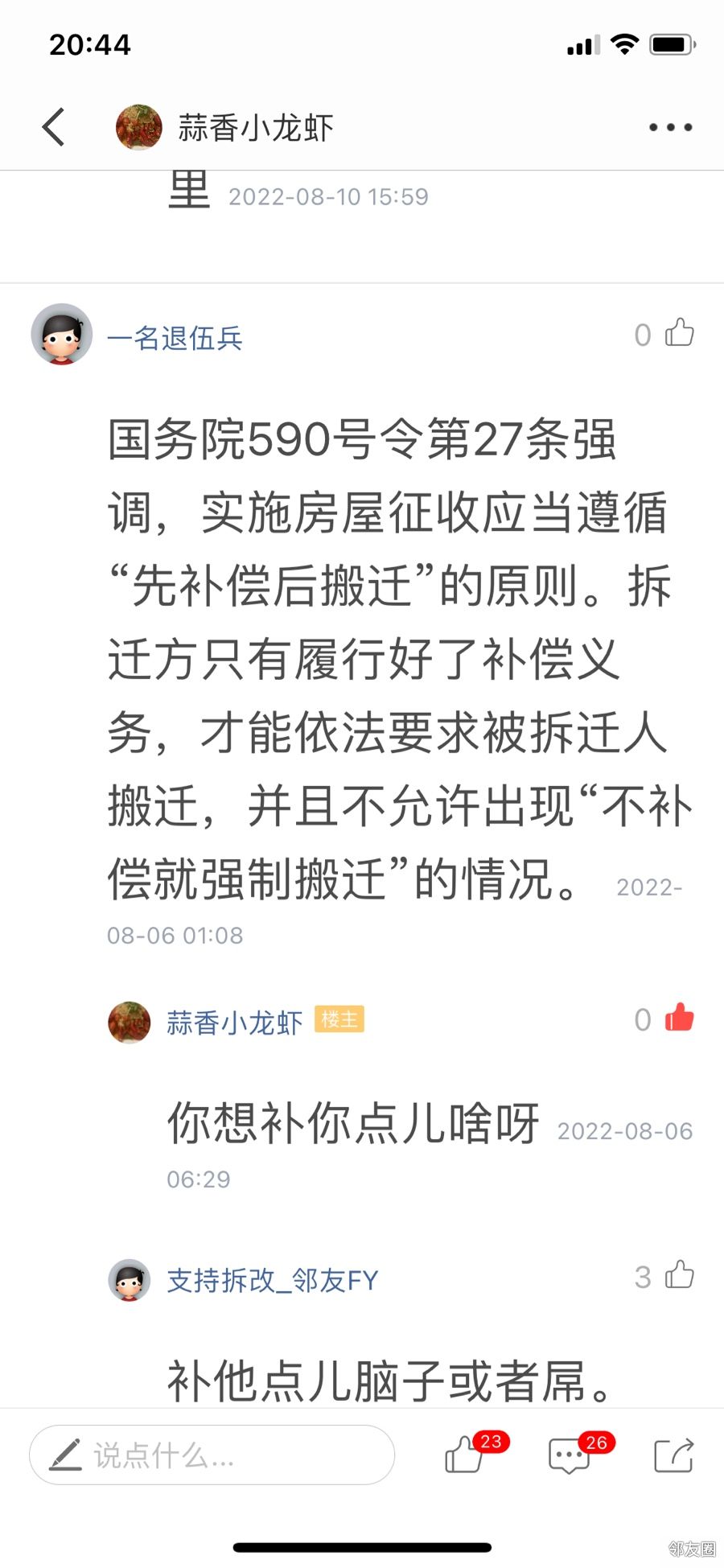Open 蒜香小龙虾 profile from the header avatar

pyautogui.click(x=138, y=127)
